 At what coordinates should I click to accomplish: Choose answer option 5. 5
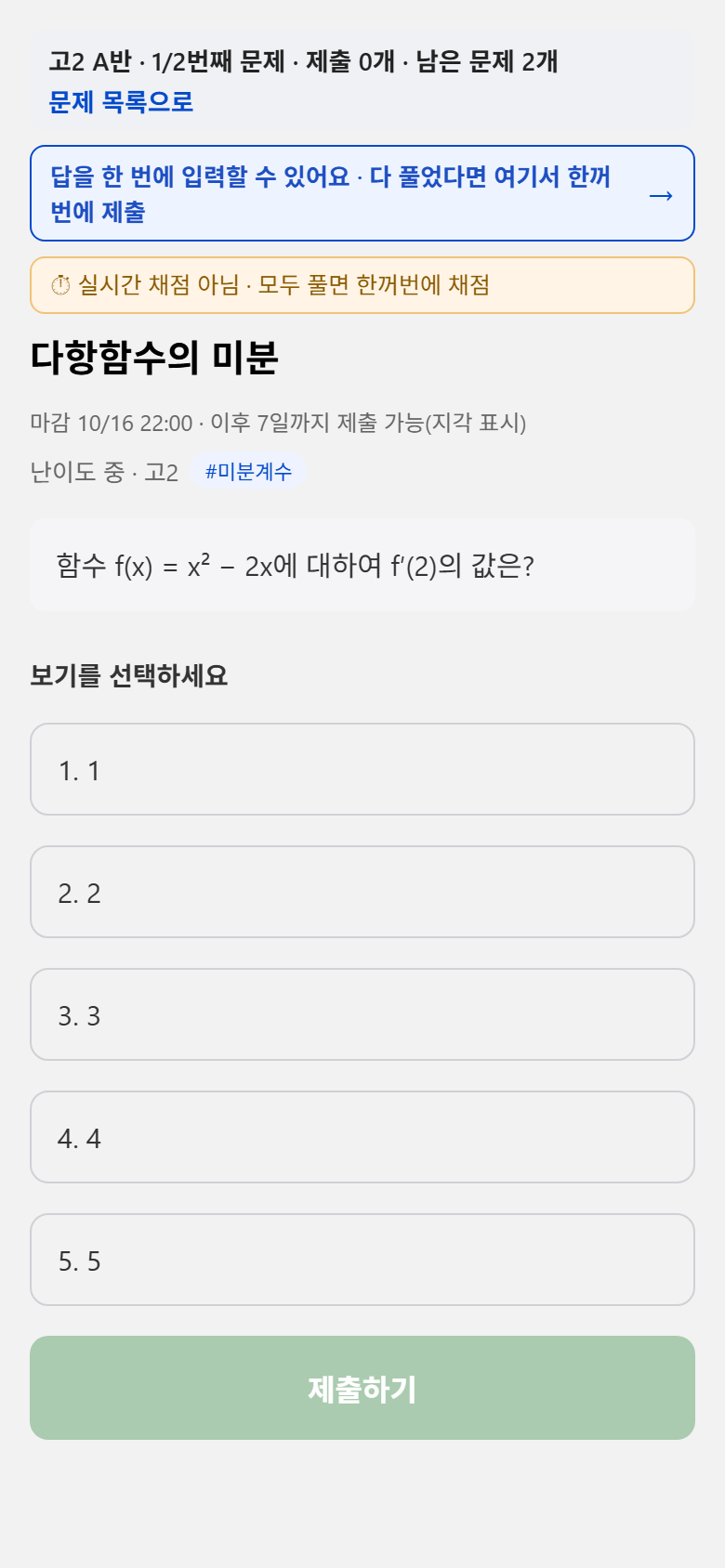(x=362, y=1260)
